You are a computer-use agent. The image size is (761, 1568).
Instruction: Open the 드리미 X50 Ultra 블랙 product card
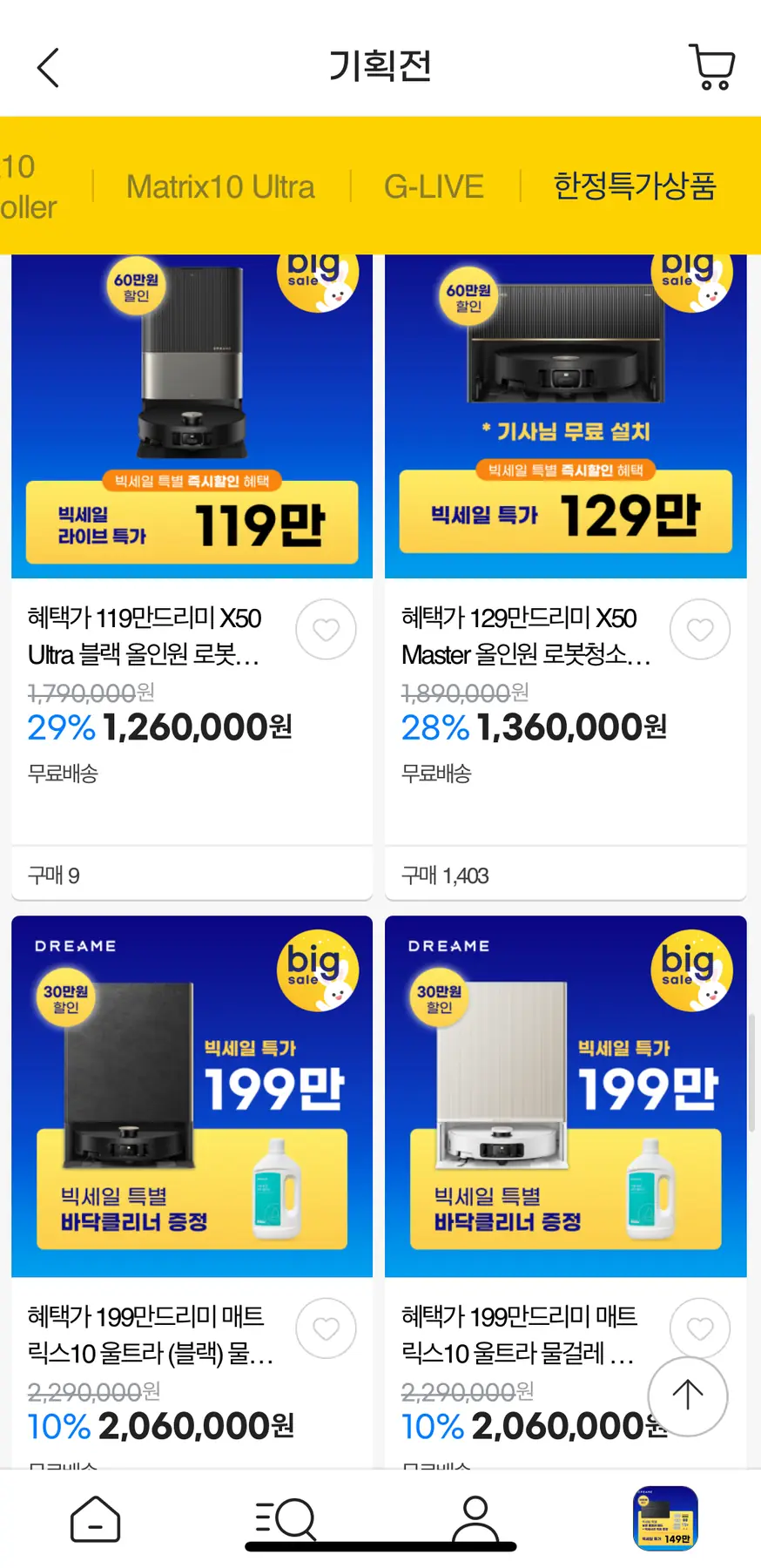click(x=192, y=418)
